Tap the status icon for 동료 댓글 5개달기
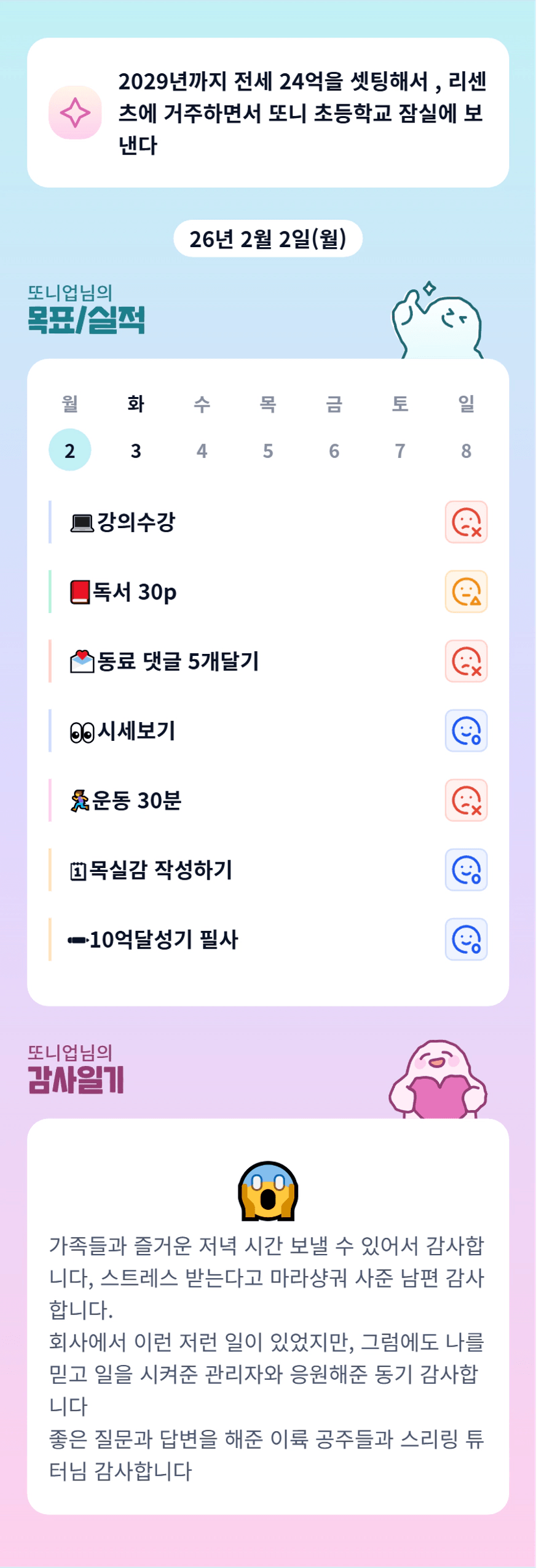The image size is (537, 1568). (466, 661)
